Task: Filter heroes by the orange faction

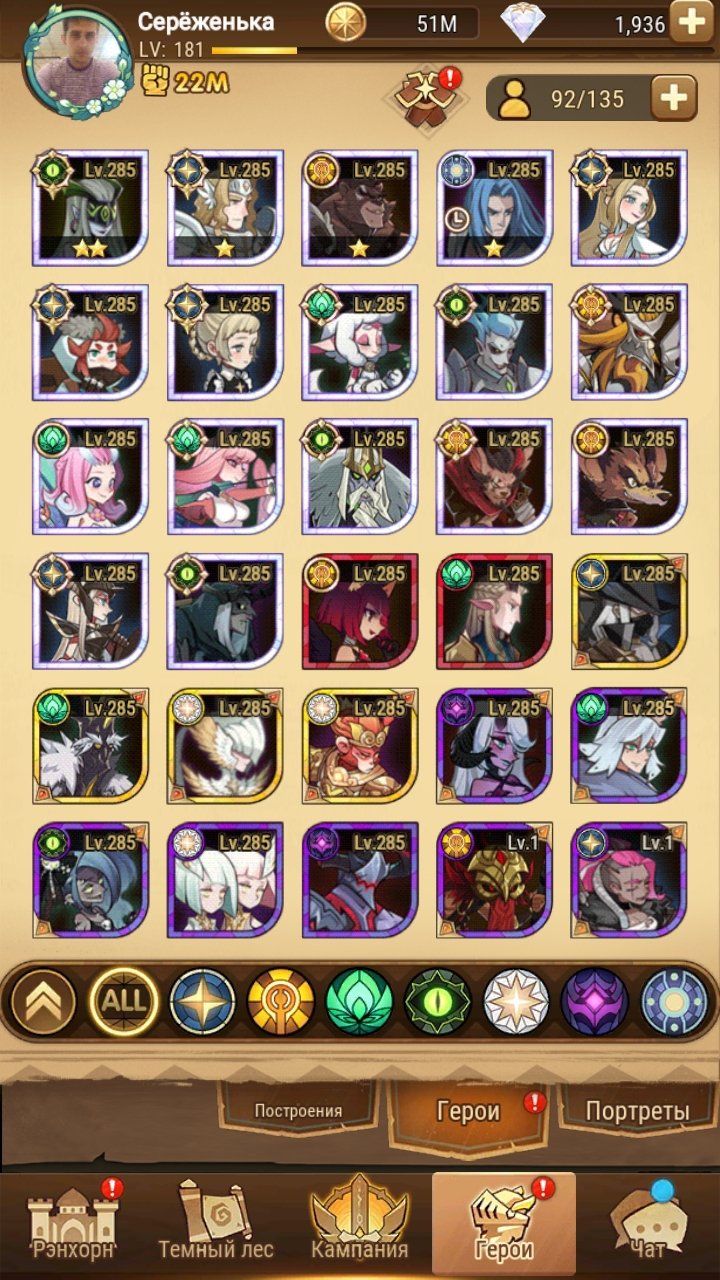Action: (280, 1001)
